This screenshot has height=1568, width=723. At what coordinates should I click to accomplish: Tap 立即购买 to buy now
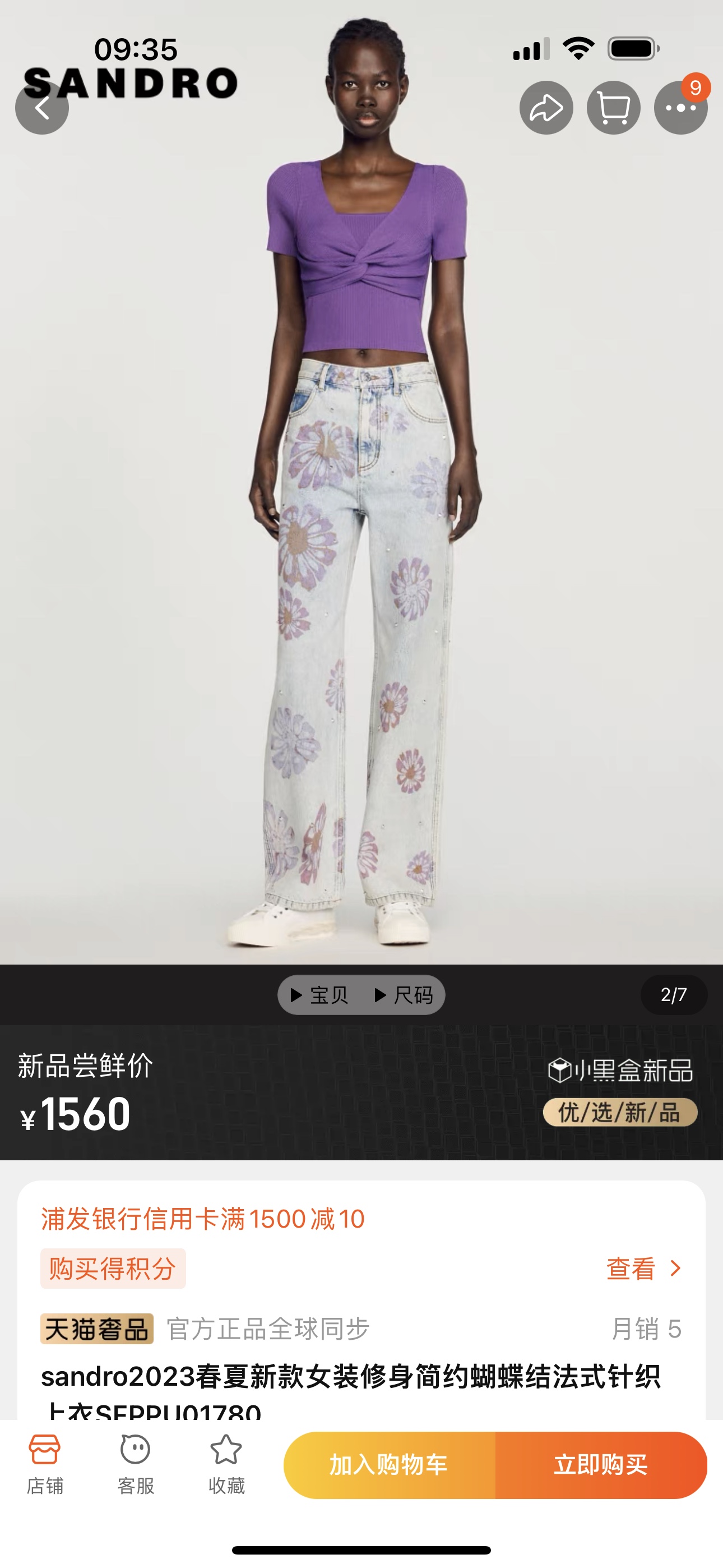601,1464
